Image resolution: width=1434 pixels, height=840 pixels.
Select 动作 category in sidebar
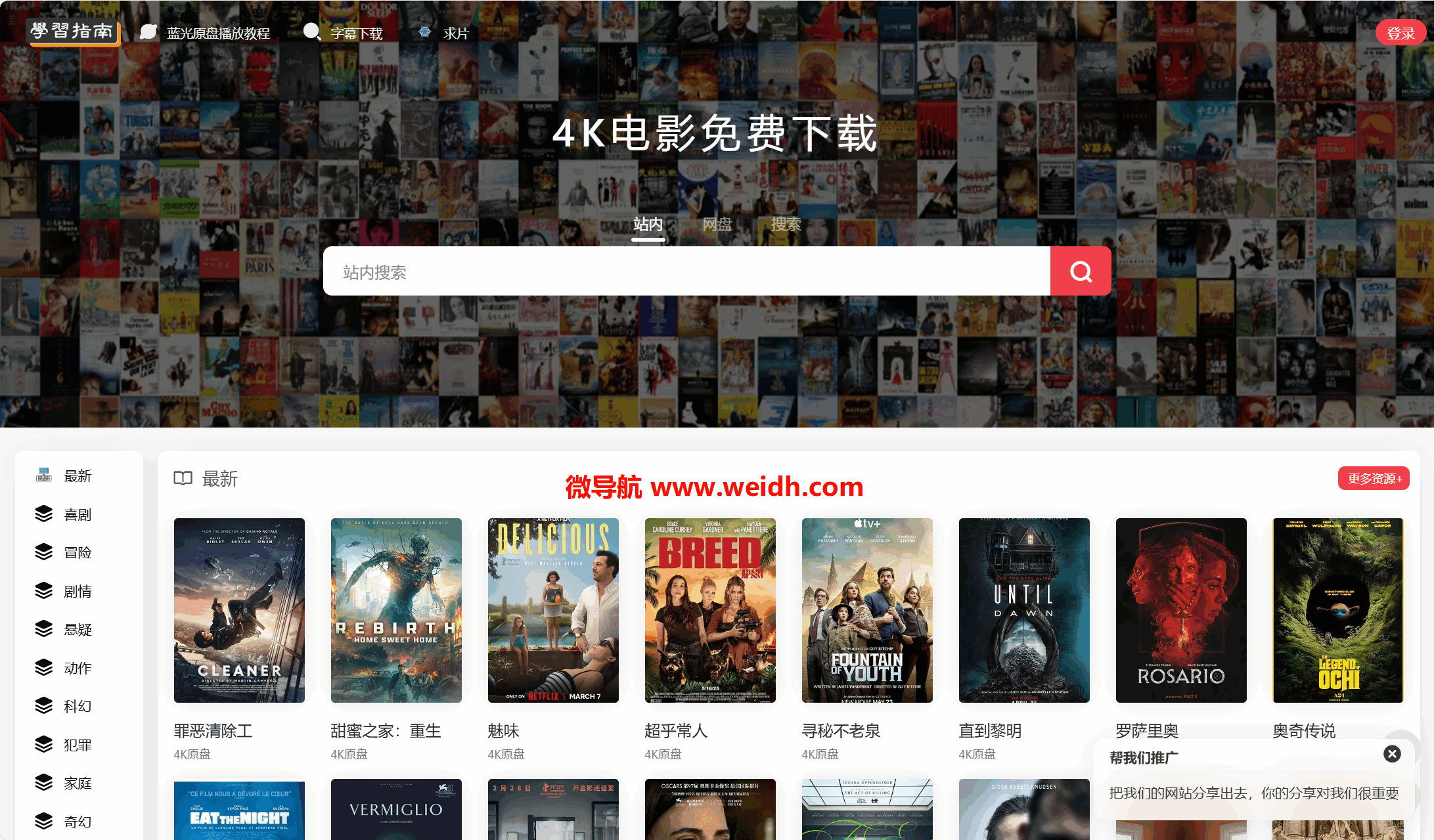click(x=77, y=668)
